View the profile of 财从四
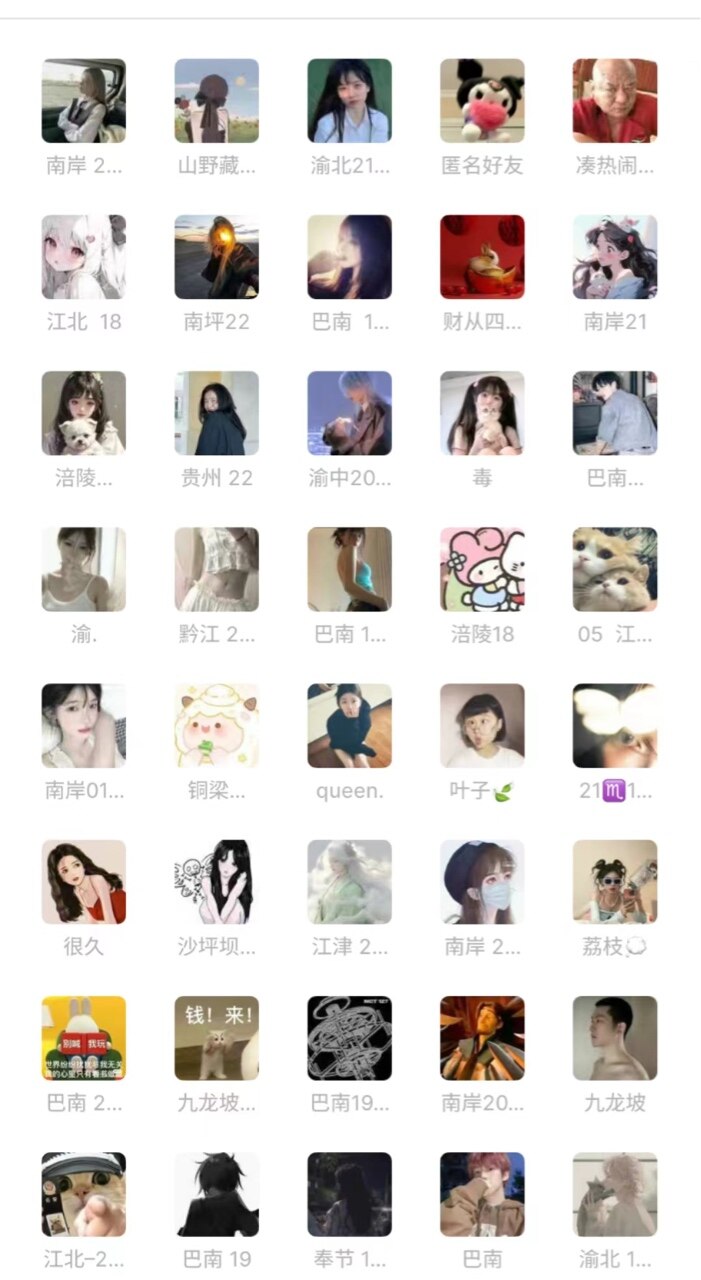 (x=482, y=257)
